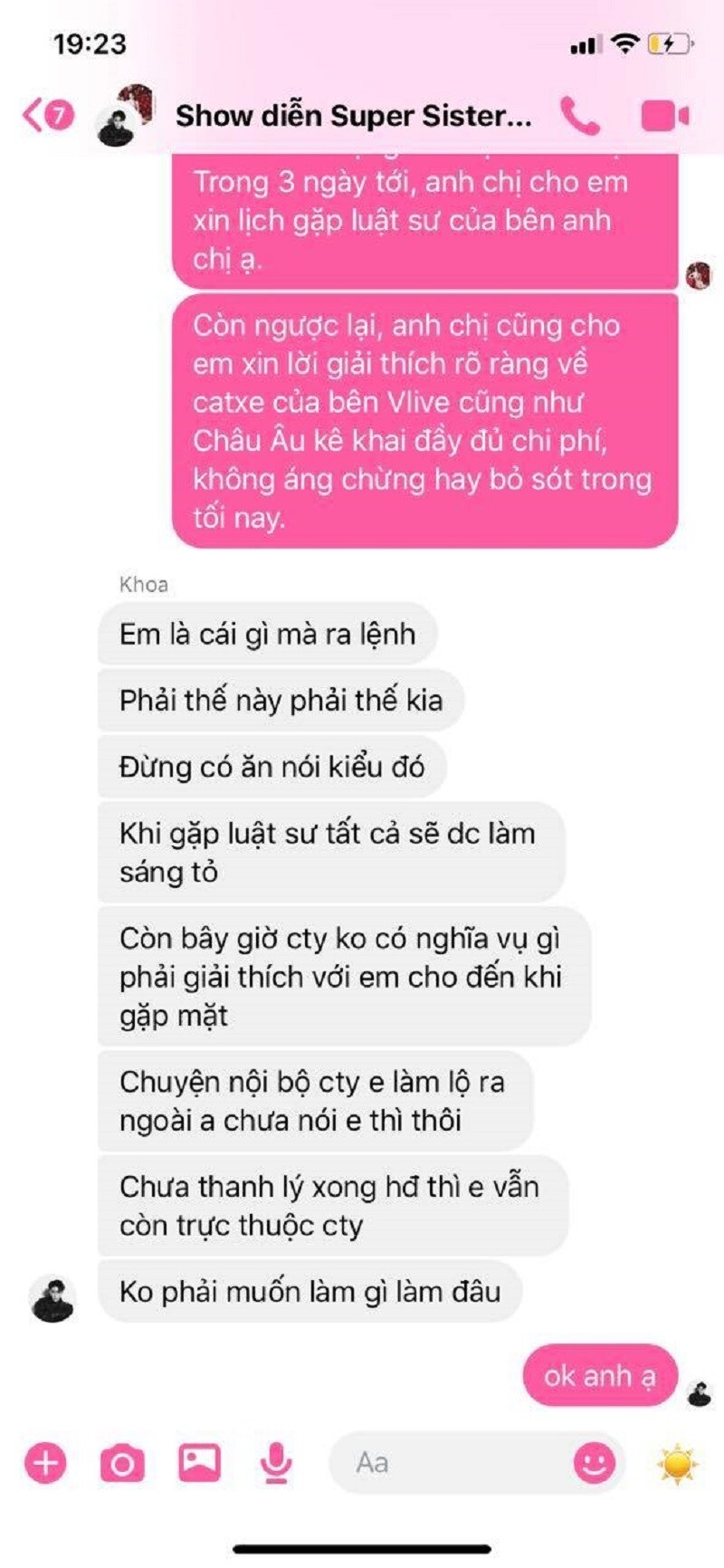Send the sun quick reaction emoji
Screen dimensions: 724x1568
677,1462
